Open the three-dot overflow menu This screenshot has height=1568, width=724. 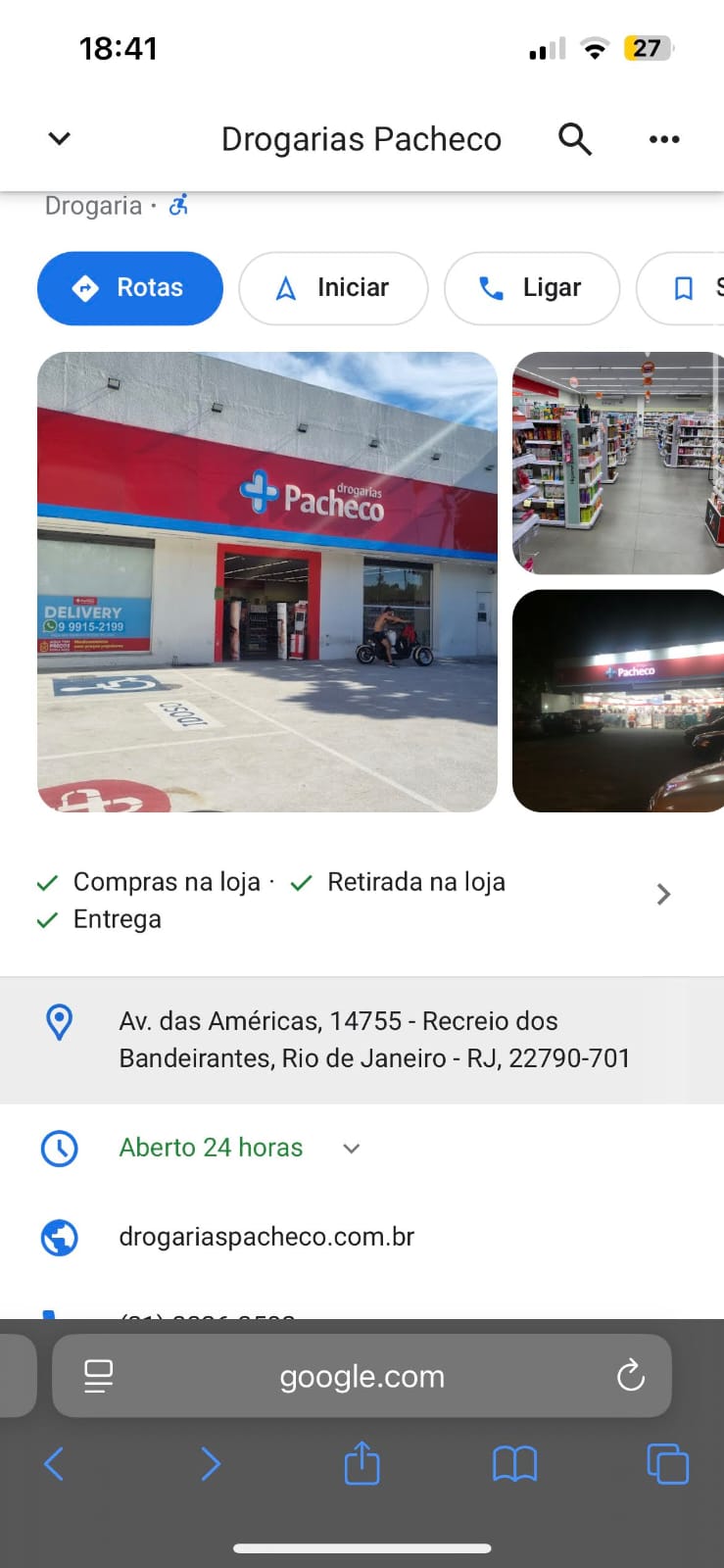coord(664,139)
